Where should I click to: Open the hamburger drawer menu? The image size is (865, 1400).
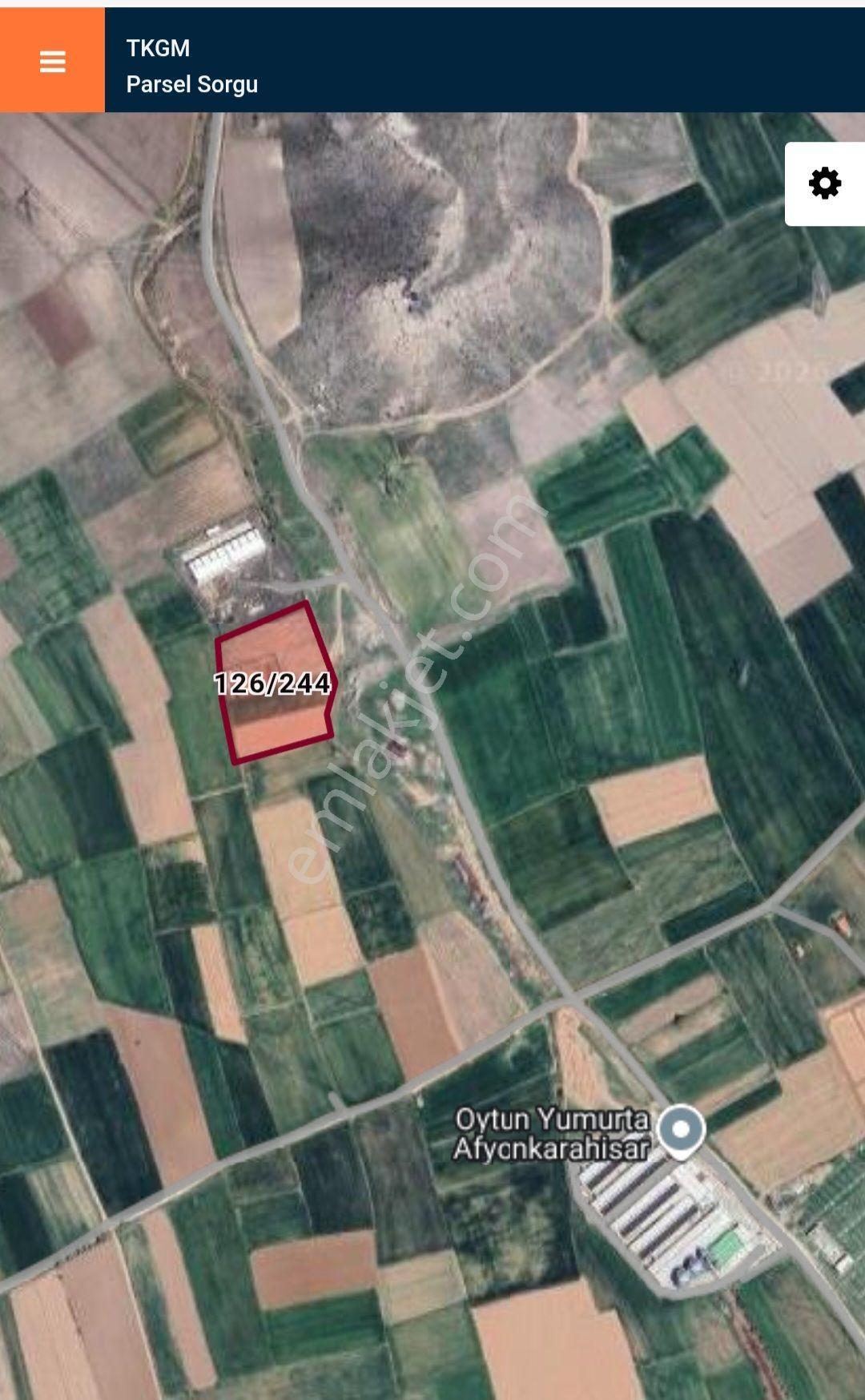52,61
